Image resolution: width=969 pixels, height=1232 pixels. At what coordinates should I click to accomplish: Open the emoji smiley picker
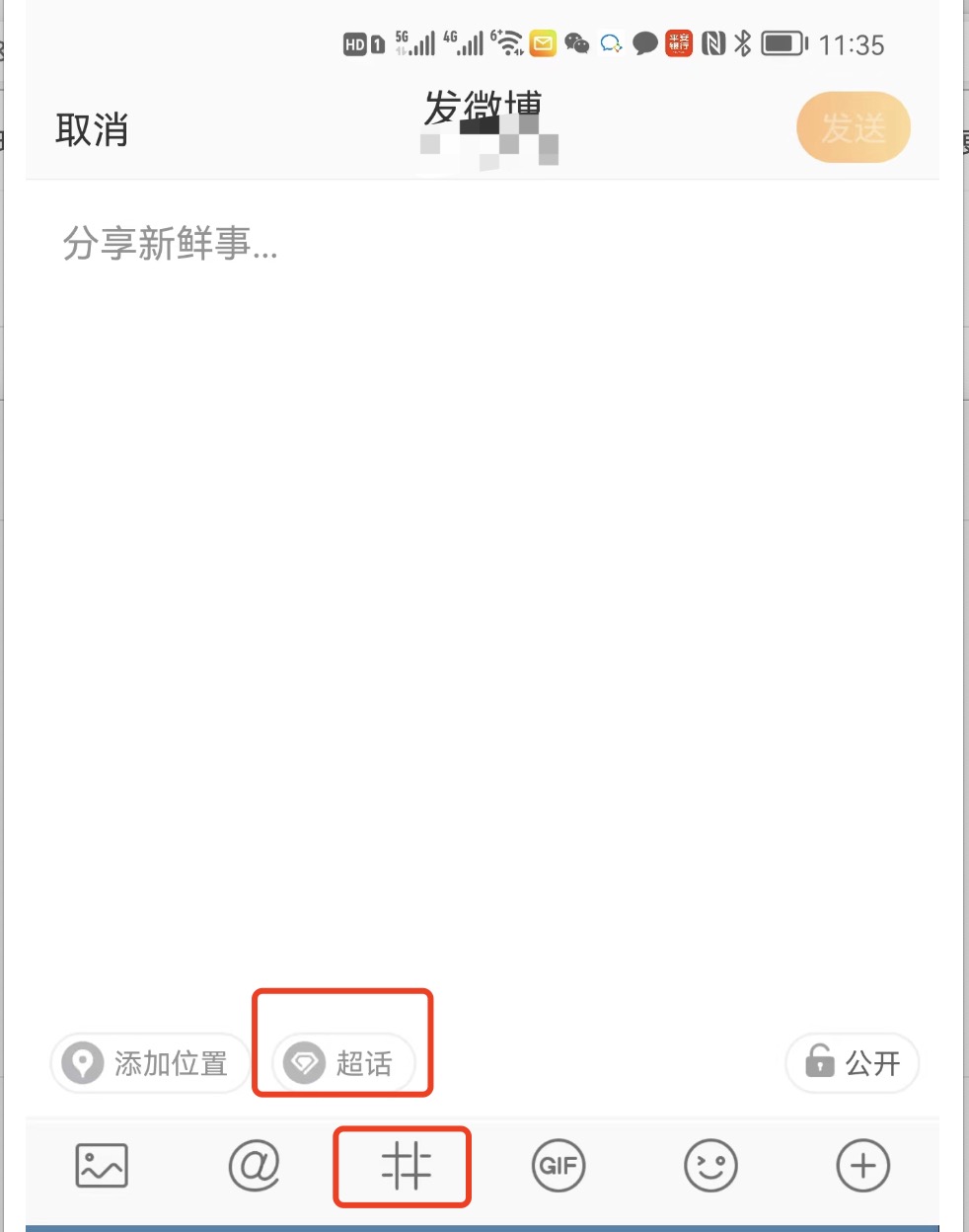[x=710, y=1166]
